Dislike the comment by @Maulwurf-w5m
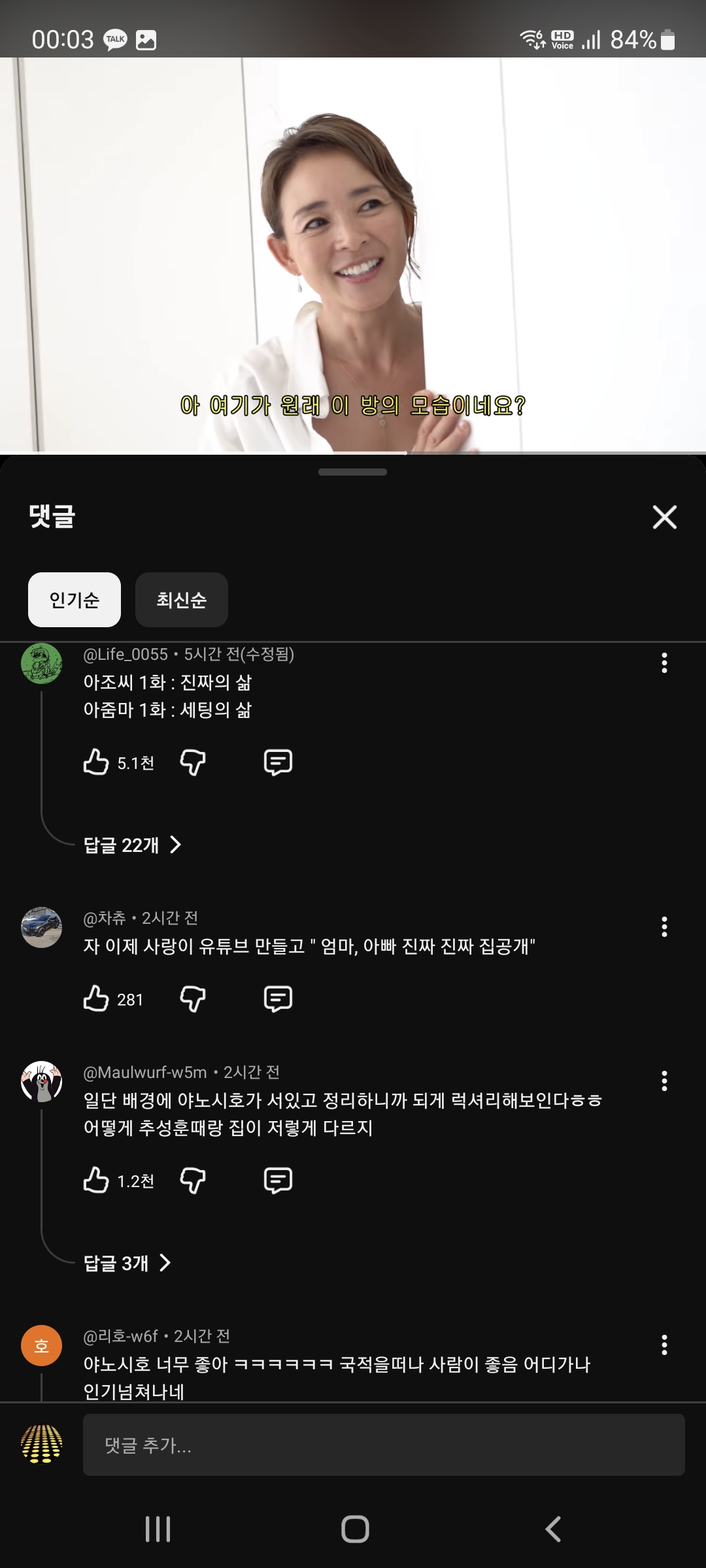Viewport: 706px width, 1568px height. (193, 1181)
